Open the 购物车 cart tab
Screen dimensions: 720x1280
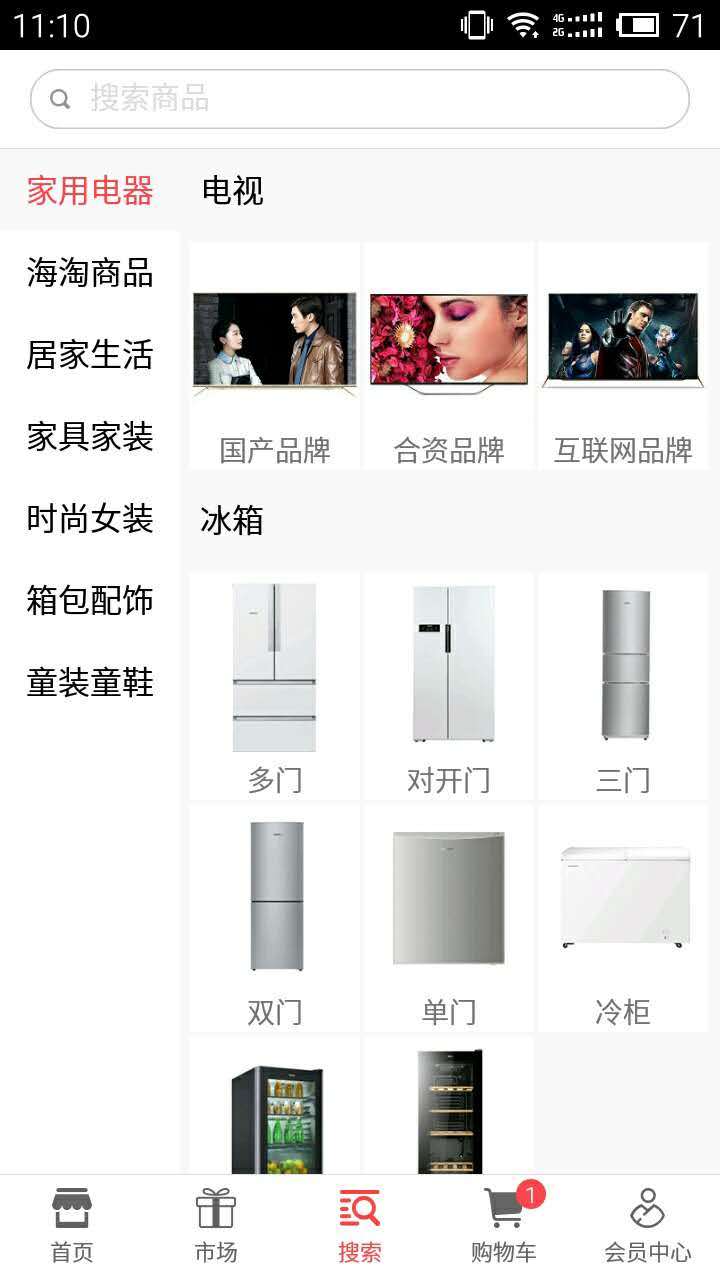[504, 1226]
